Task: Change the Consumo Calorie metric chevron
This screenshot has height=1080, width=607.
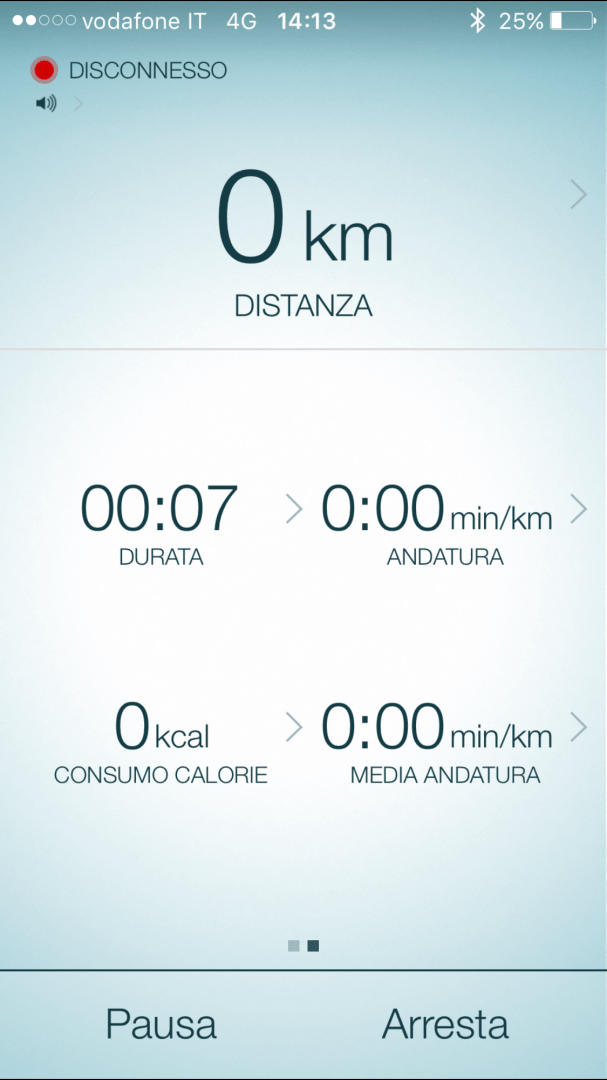Action: 293,727
